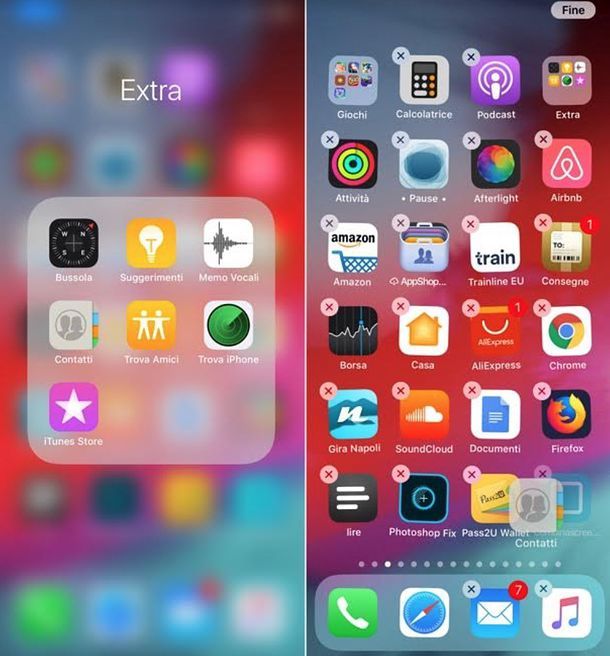Viewport: 610px width, 656px height.
Task: Open Trova Amici
Action: tap(151, 325)
